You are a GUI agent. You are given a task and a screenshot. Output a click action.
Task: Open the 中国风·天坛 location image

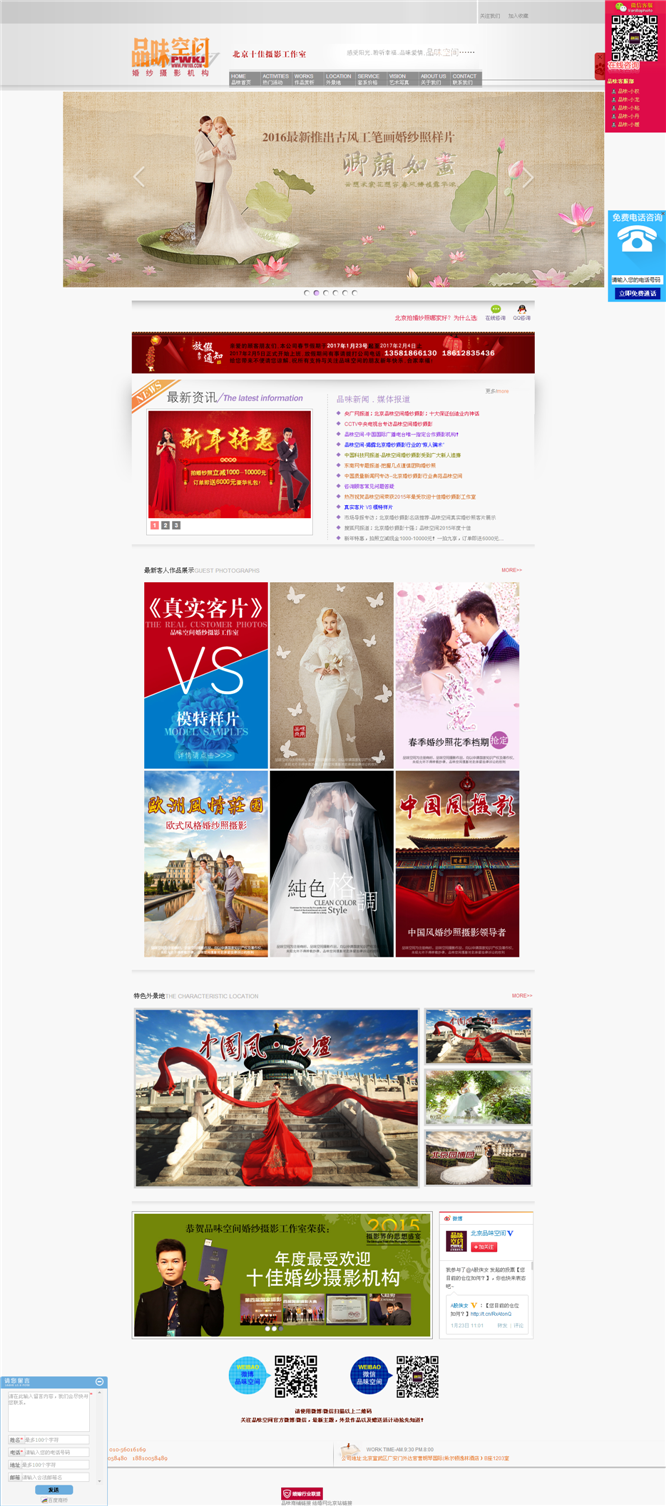[277, 1097]
